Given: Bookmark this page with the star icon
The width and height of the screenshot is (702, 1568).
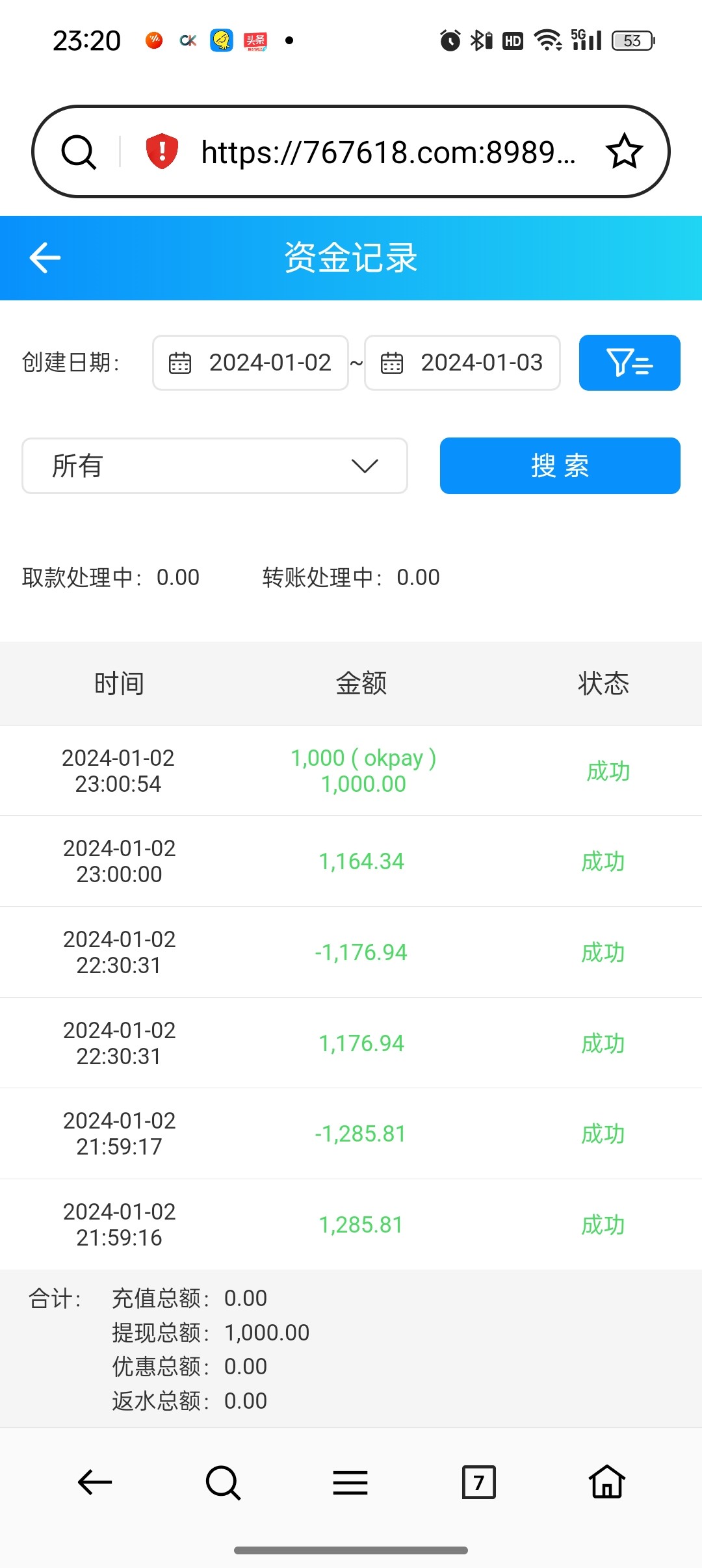Looking at the screenshot, I should [x=624, y=151].
